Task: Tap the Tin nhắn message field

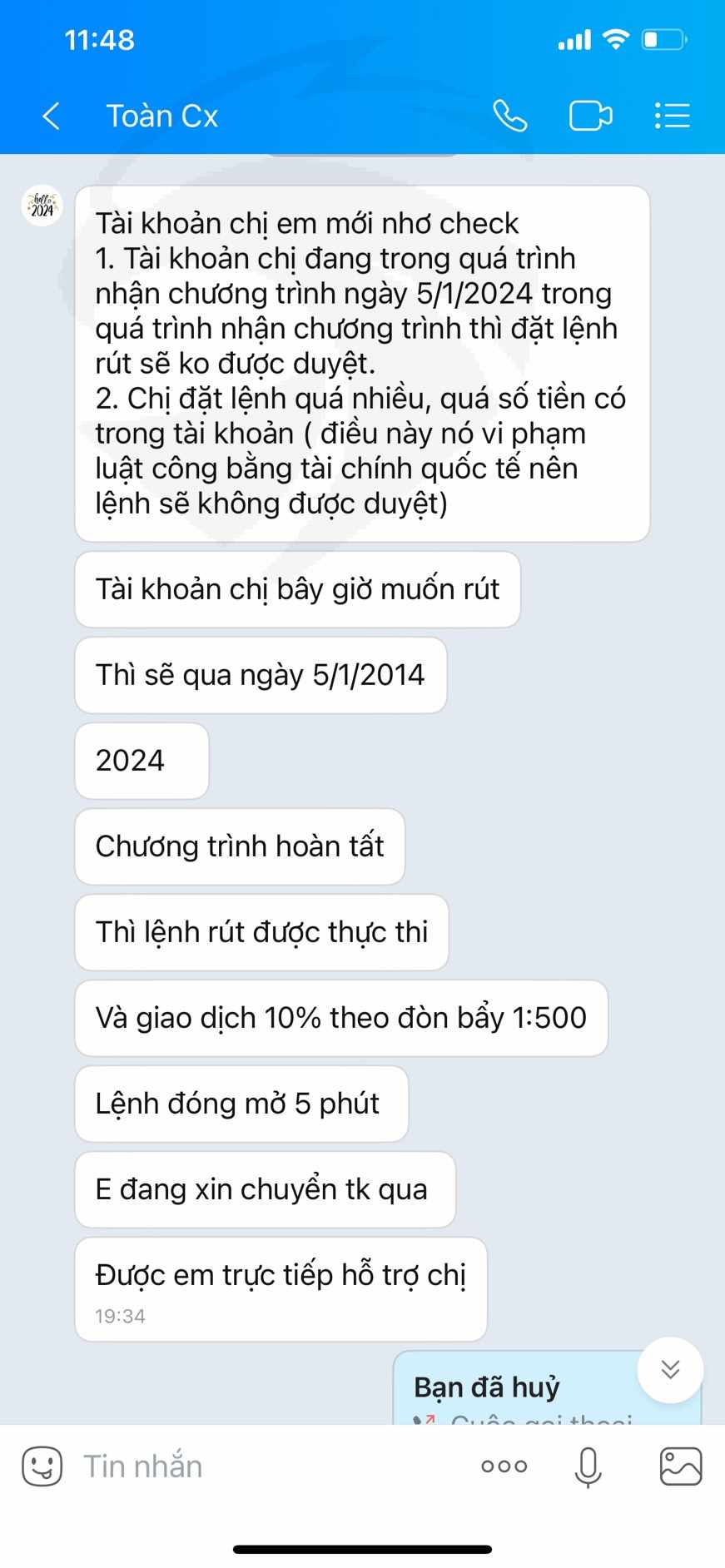Action: click(266, 1466)
